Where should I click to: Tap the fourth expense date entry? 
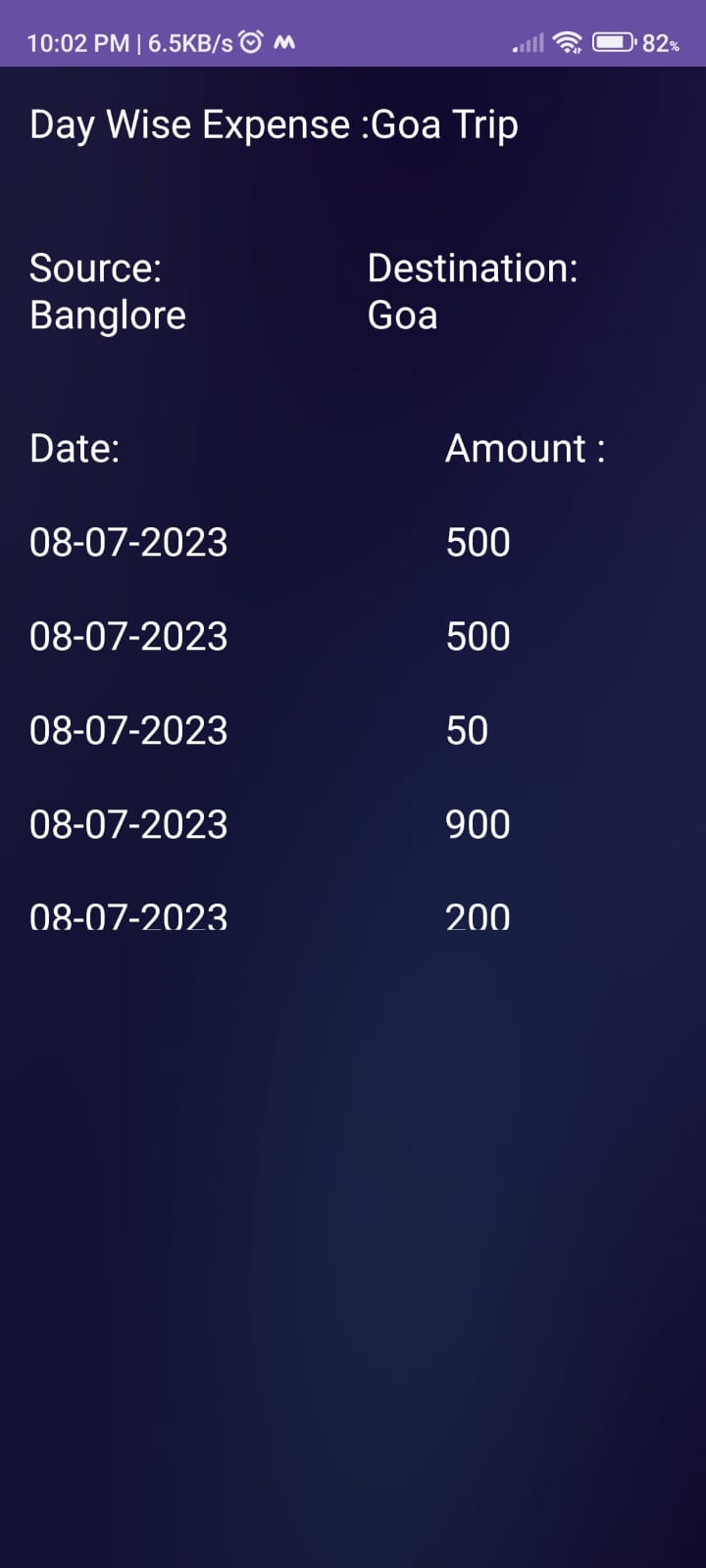coord(127,823)
